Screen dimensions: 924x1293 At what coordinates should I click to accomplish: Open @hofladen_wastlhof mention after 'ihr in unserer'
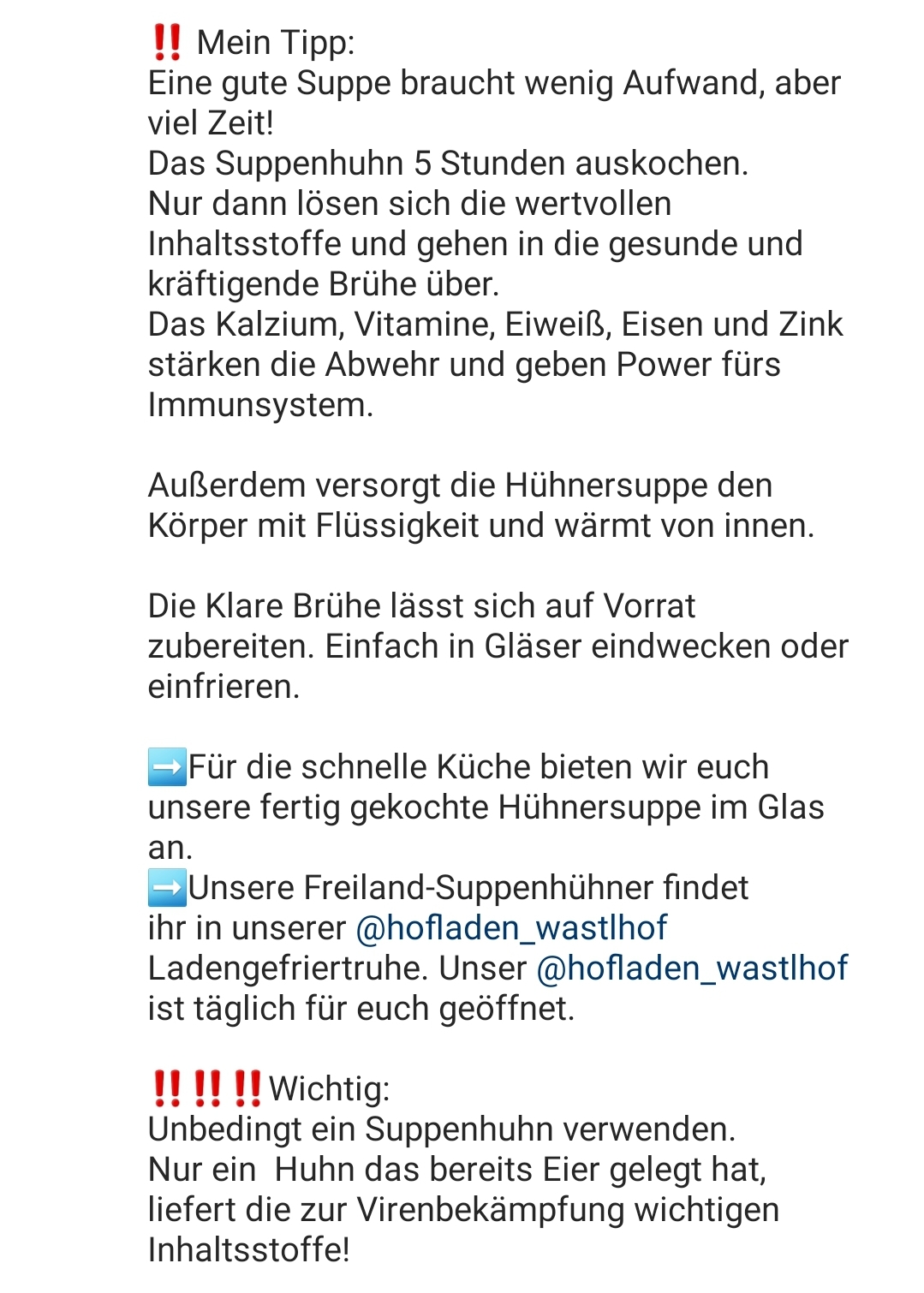point(510,928)
